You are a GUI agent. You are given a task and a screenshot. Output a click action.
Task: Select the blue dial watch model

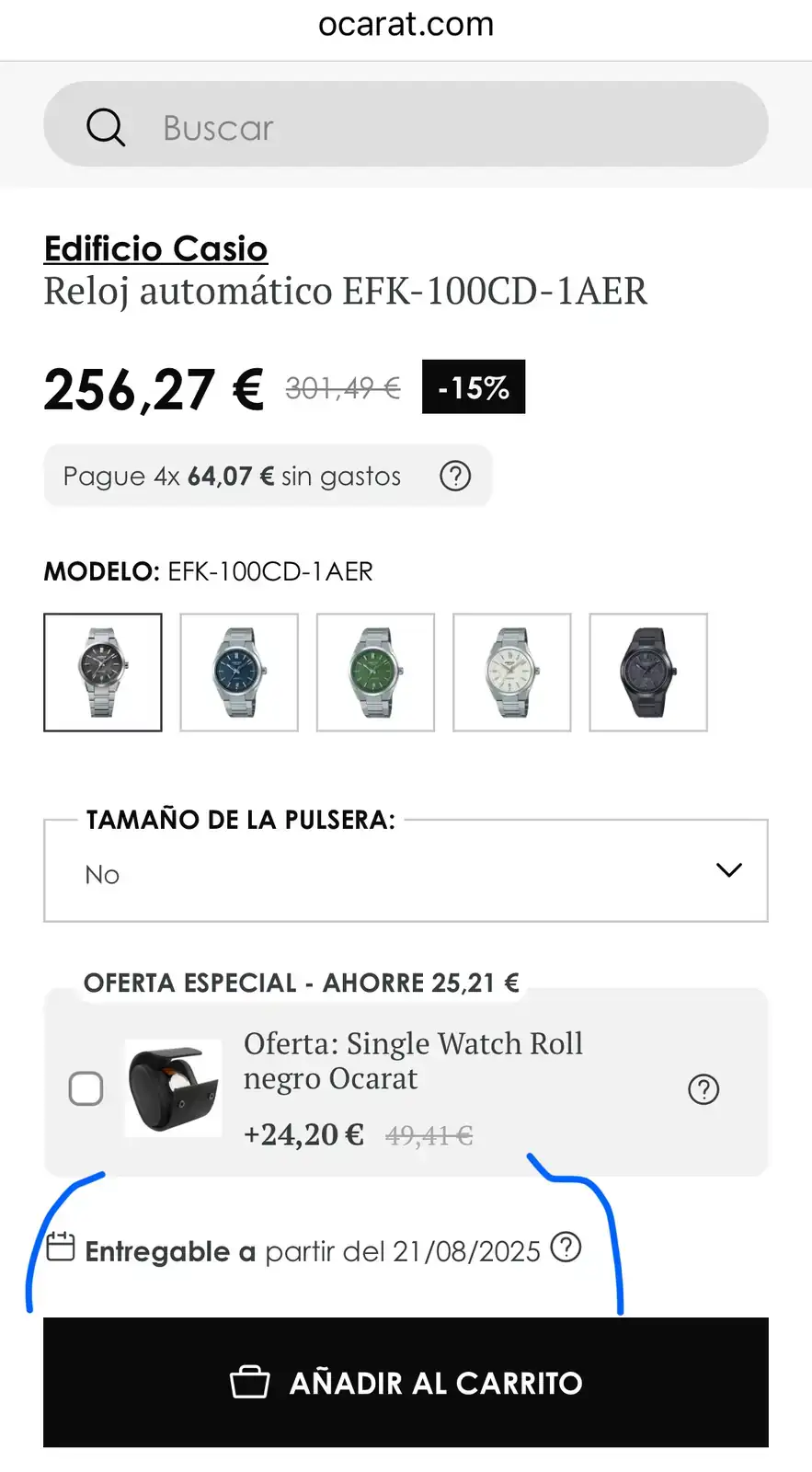[239, 673]
